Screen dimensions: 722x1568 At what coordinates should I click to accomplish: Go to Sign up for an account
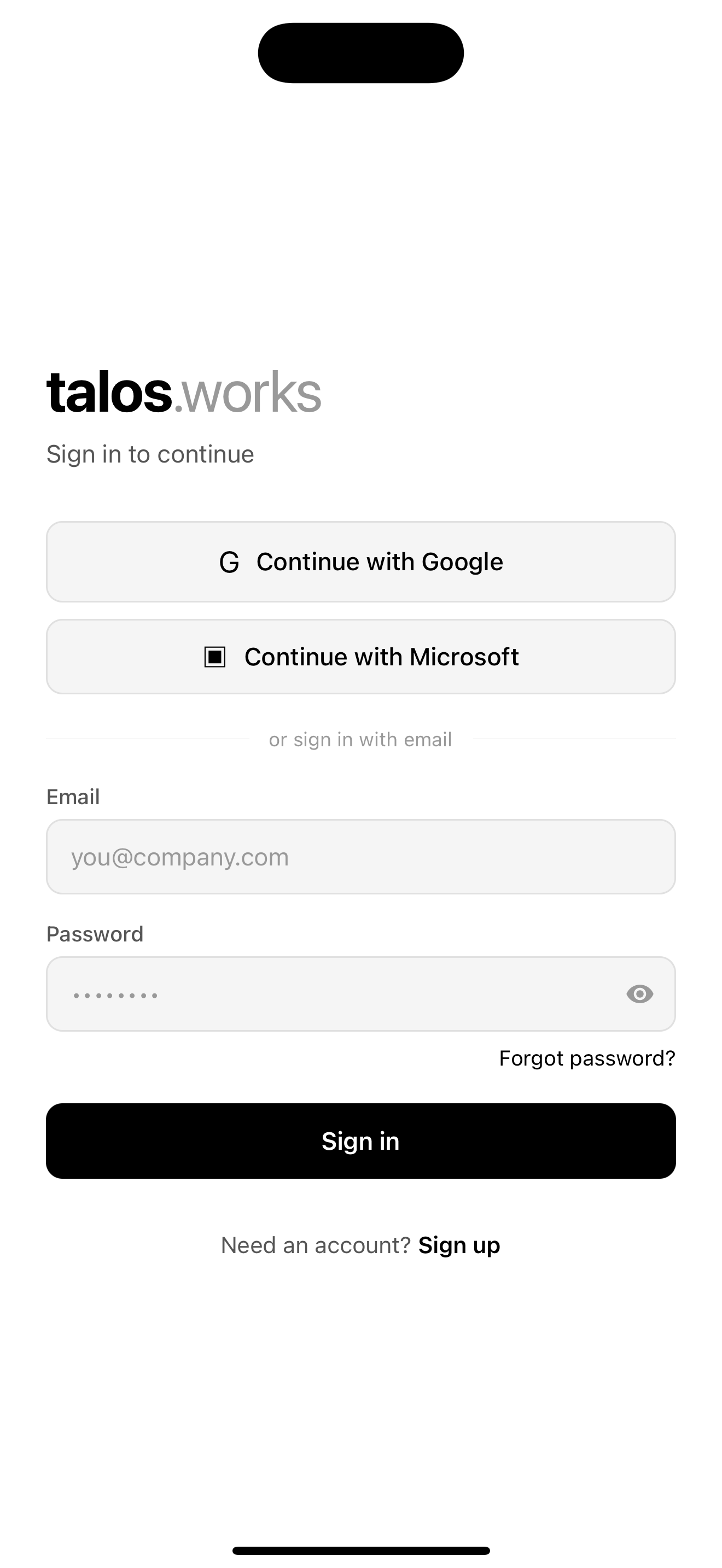pyautogui.click(x=459, y=1245)
